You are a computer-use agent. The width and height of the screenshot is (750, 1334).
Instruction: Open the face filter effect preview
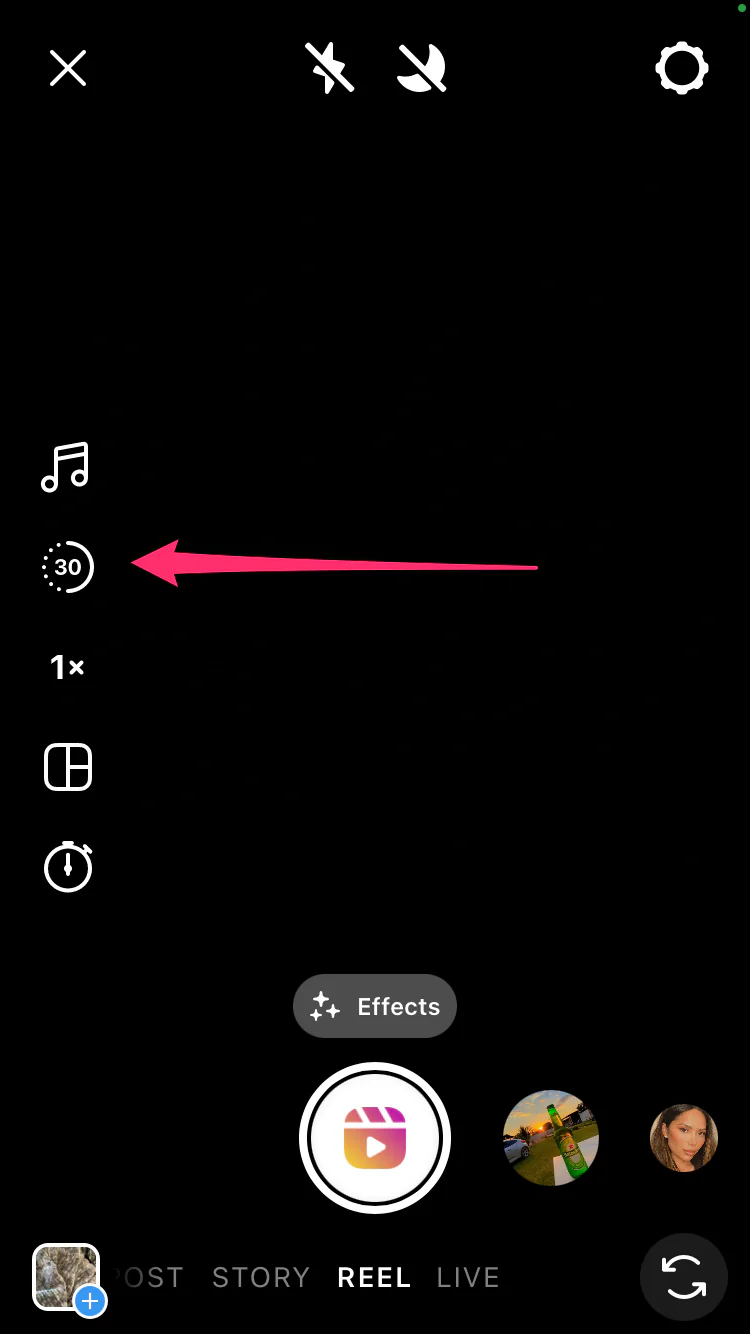683,1138
